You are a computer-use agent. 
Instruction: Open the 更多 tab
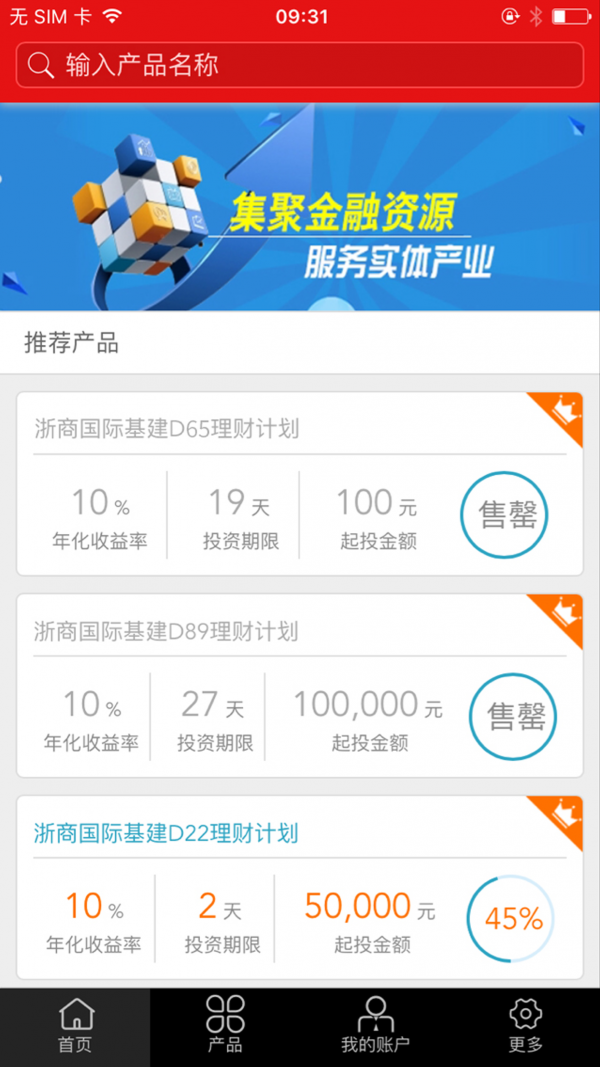point(525,1027)
